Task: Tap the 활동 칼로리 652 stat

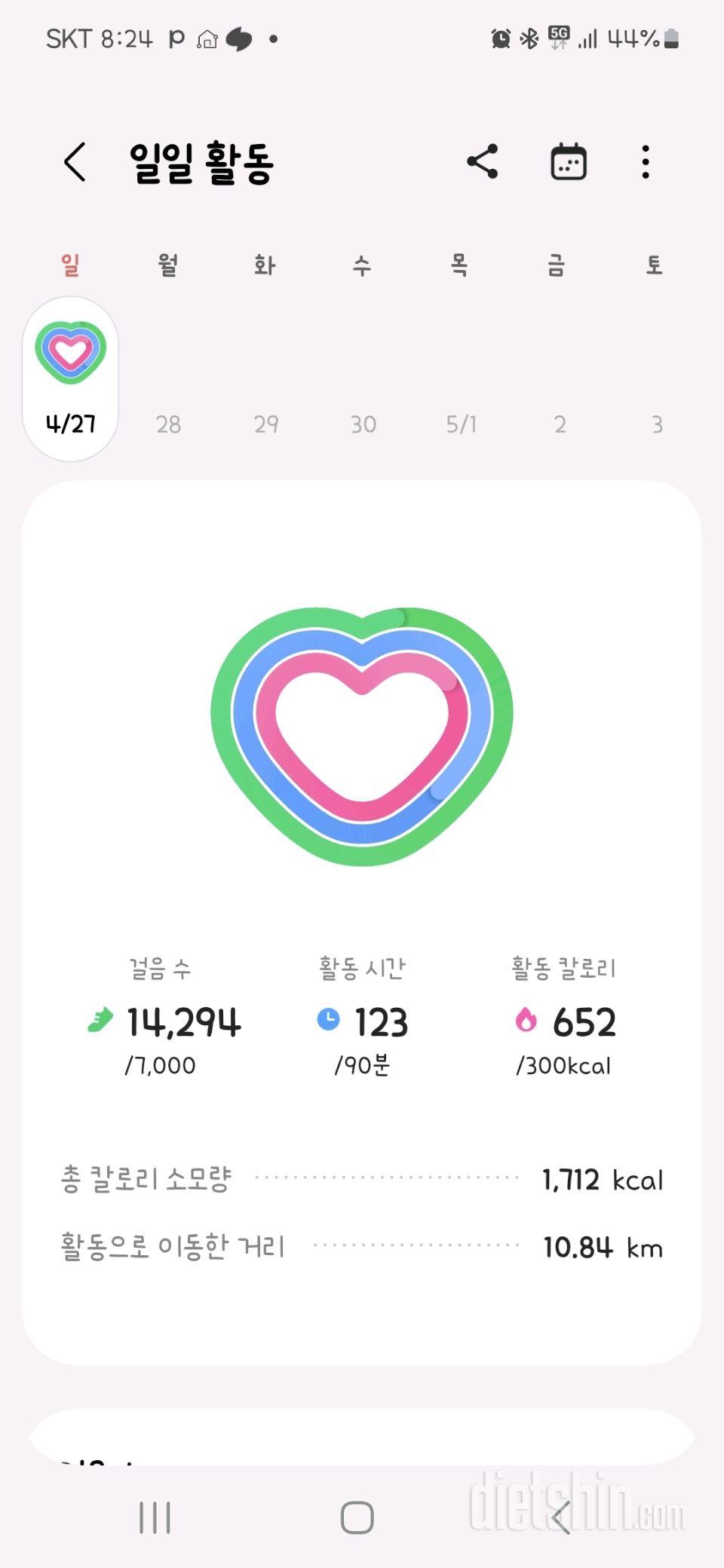Action: tap(564, 1016)
